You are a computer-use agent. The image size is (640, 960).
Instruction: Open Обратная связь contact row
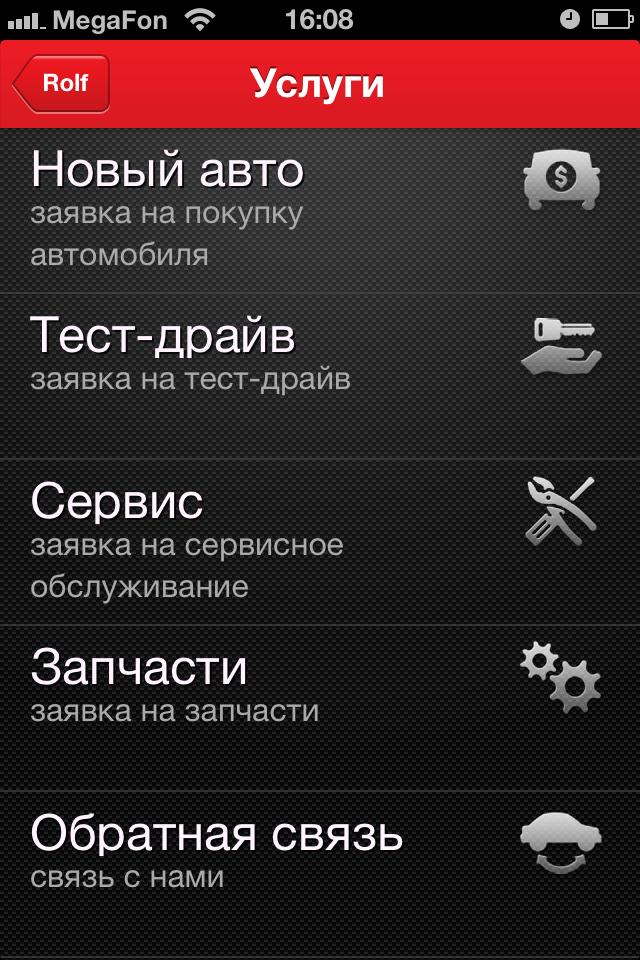point(320,872)
